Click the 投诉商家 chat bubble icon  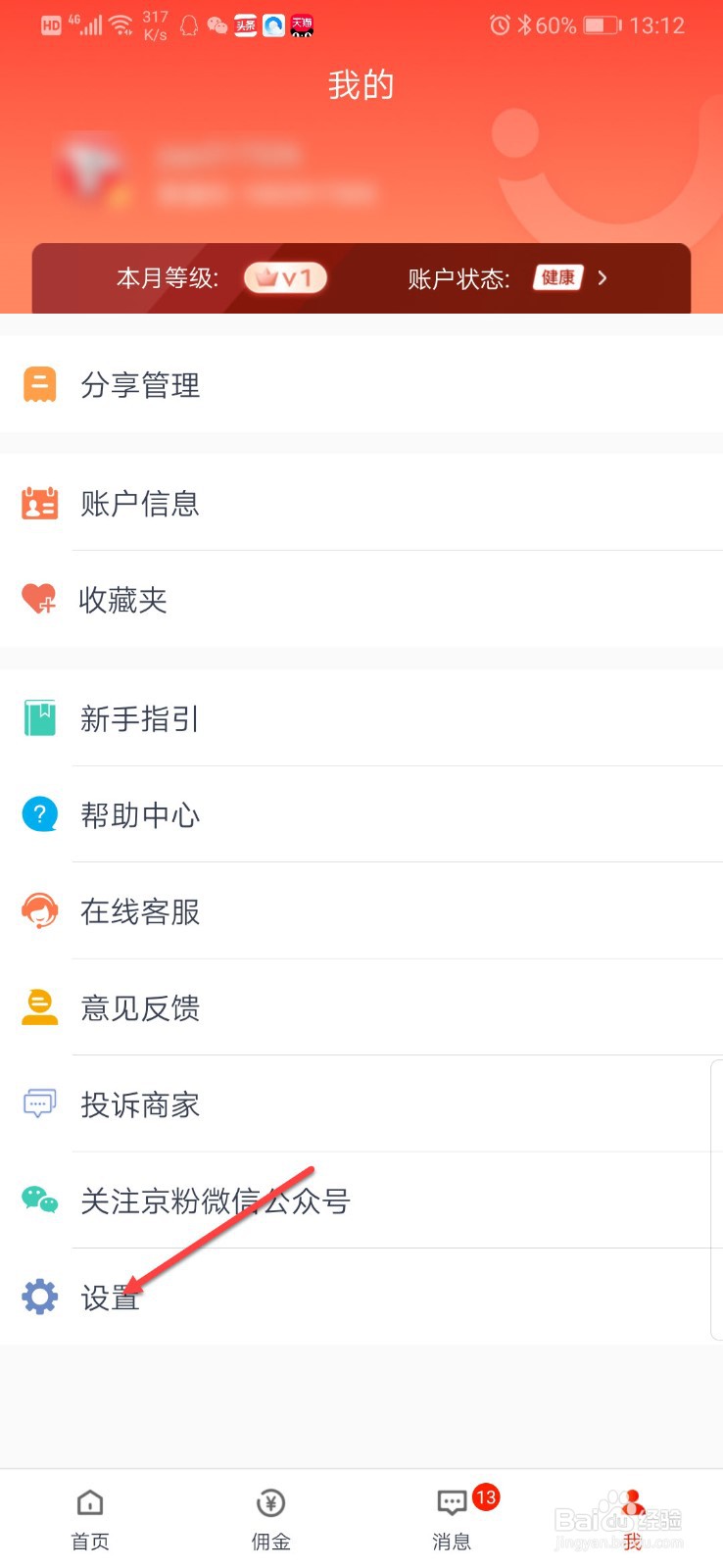[x=39, y=1103]
